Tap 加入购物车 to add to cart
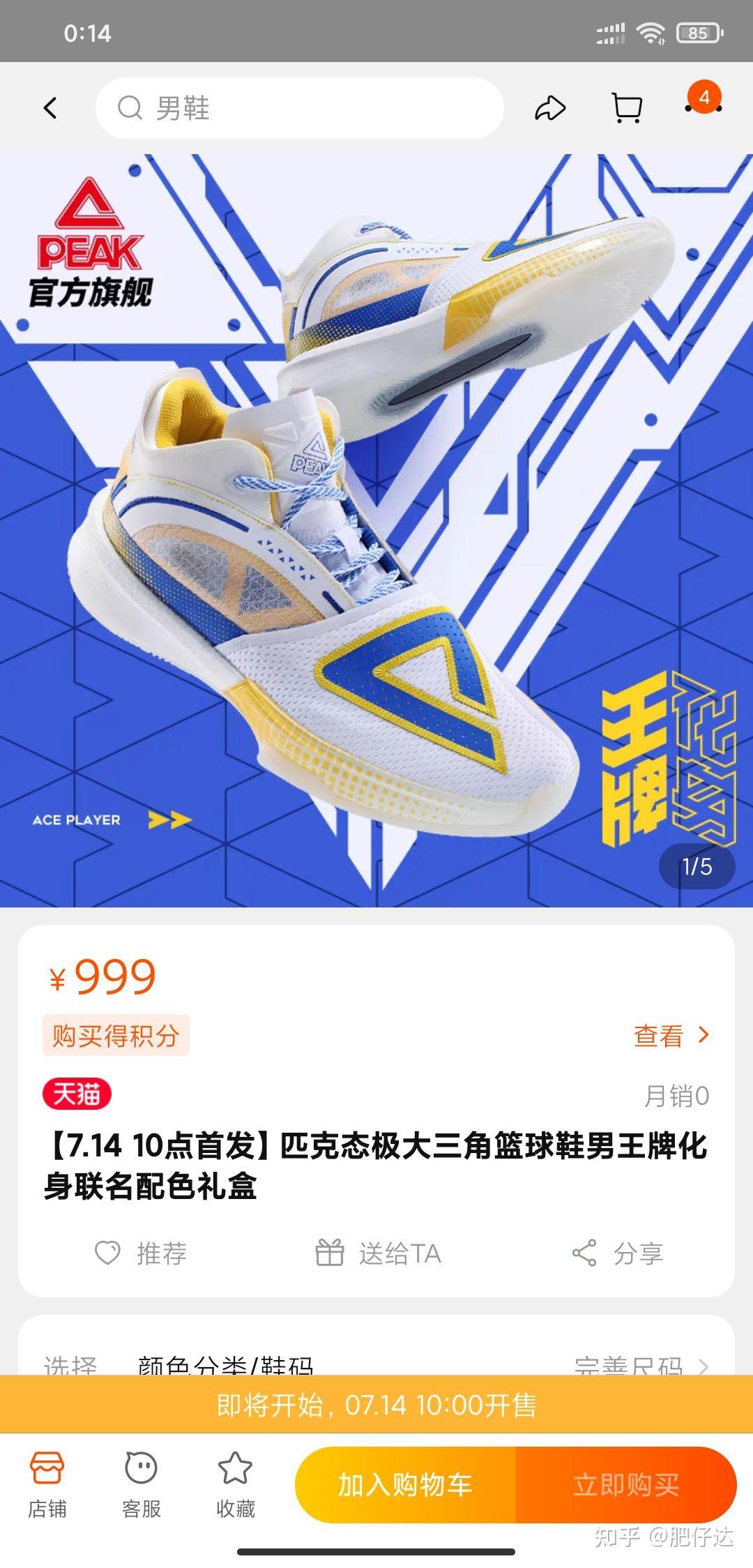753x1568 pixels. click(405, 1484)
